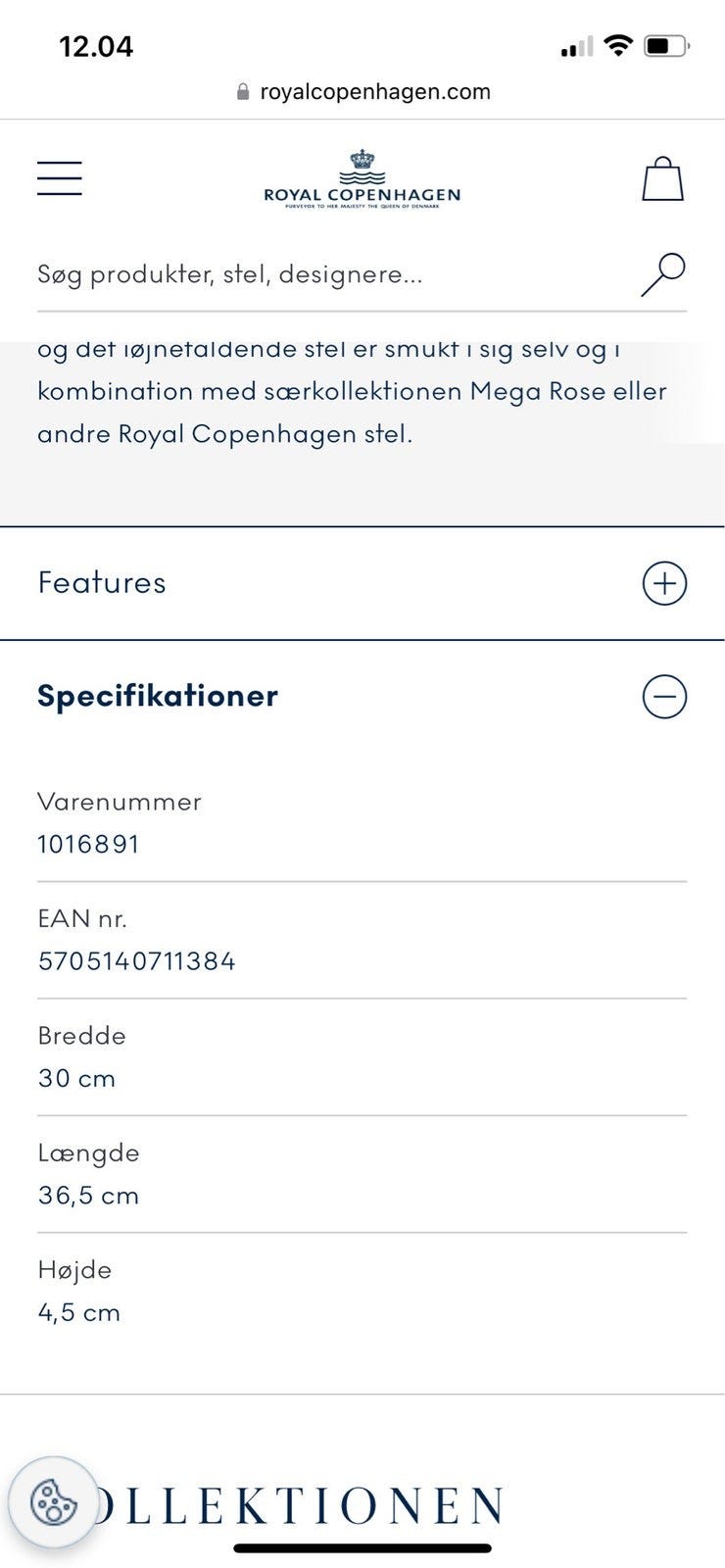
Task: Collapse the Specifikationer section
Action: click(664, 697)
